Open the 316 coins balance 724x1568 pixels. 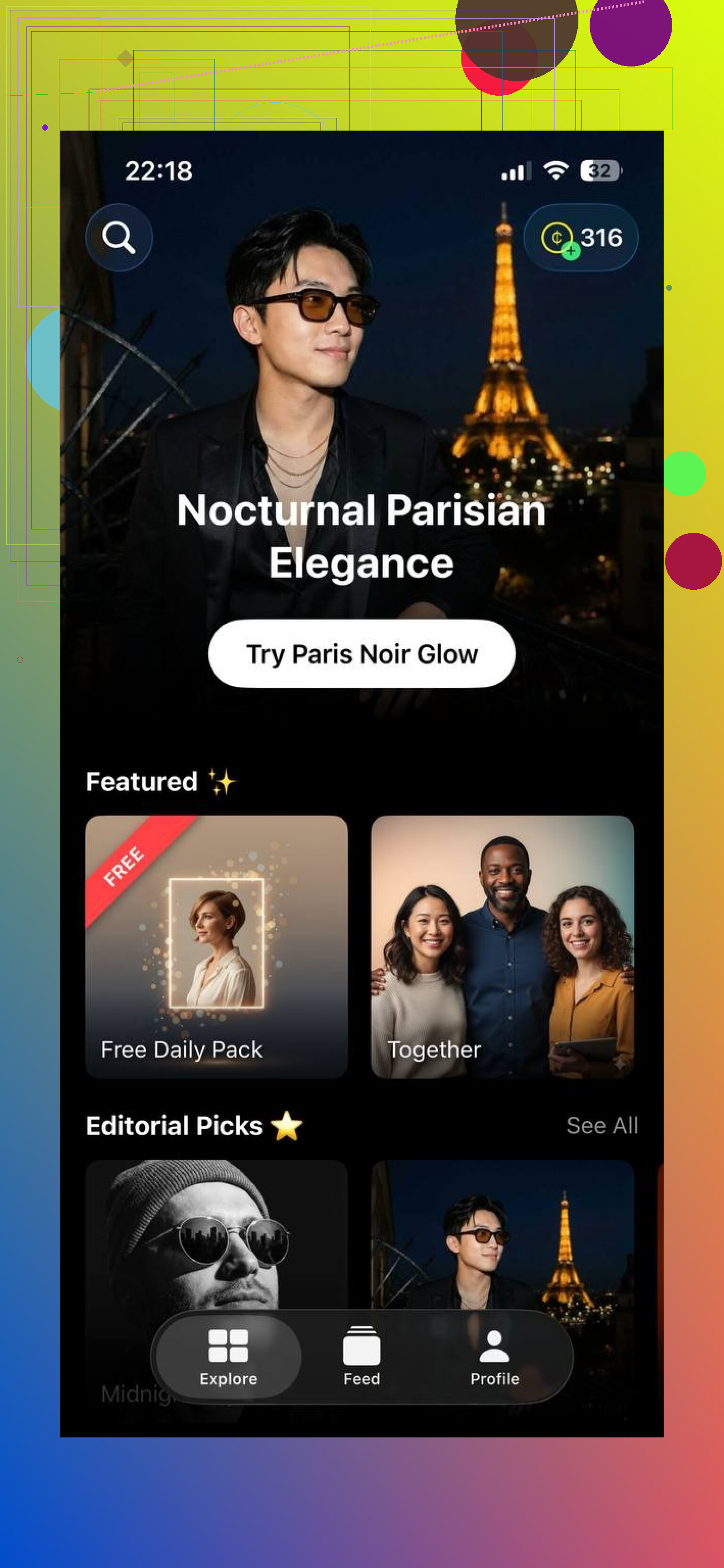581,238
